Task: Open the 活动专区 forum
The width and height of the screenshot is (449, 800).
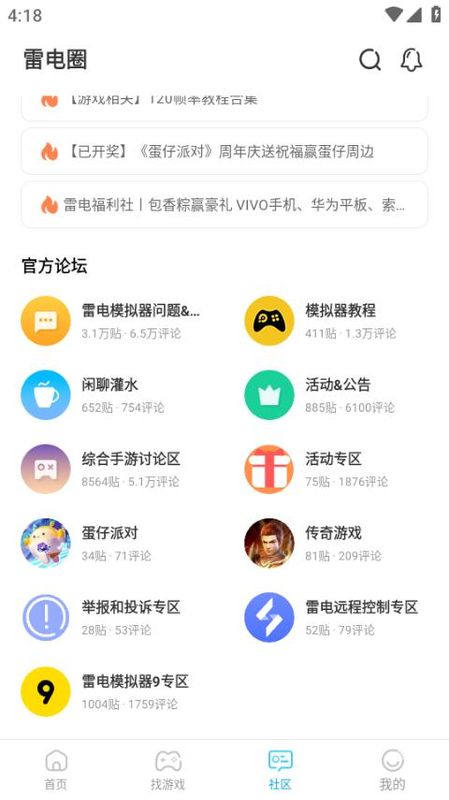Action: click(337, 469)
